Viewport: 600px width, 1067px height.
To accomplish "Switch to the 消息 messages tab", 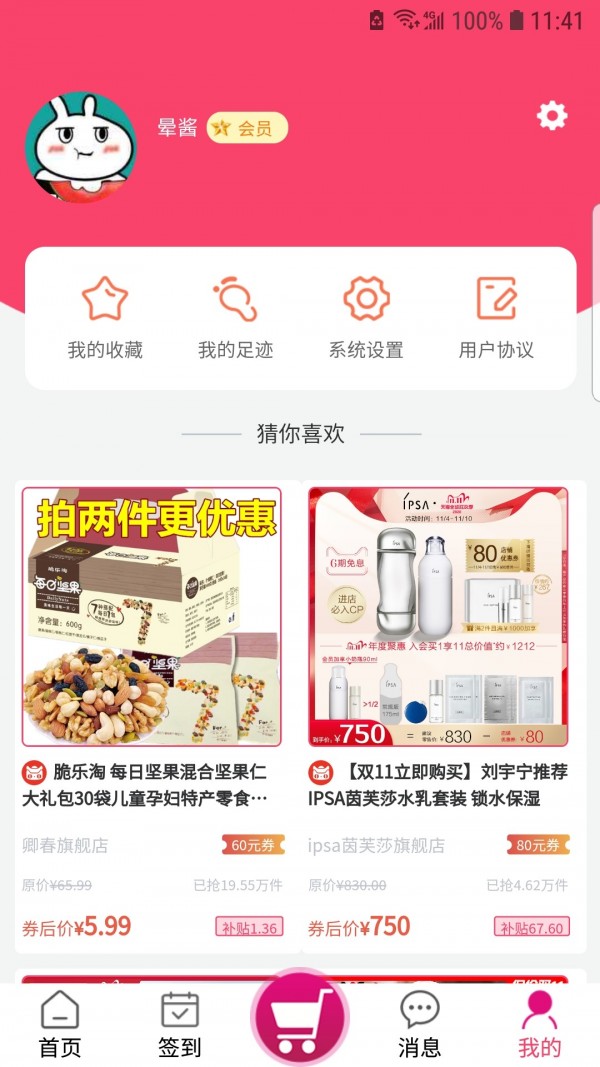I will 419,1024.
